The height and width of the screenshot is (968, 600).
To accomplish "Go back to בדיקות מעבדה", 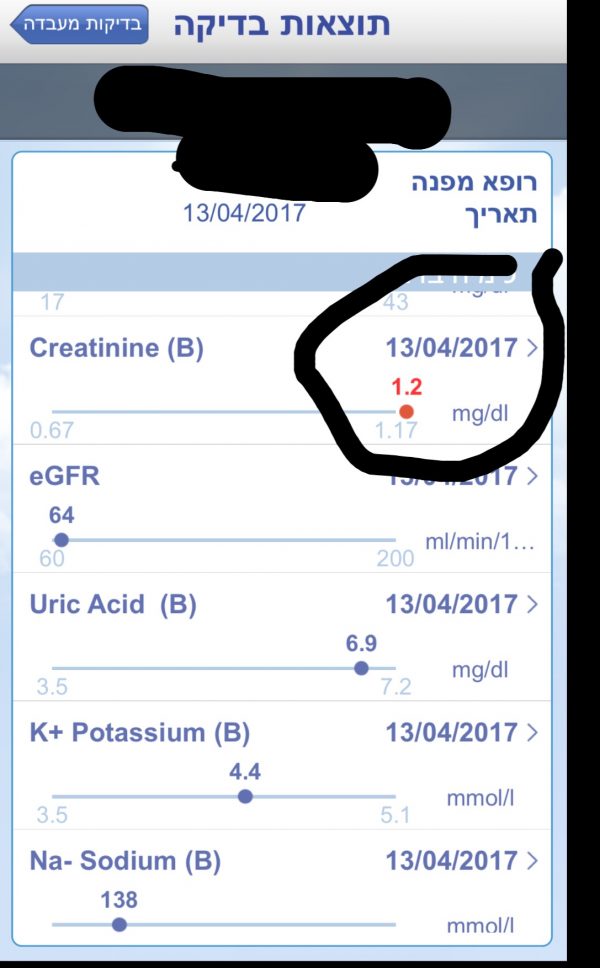I will (x=80, y=25).
